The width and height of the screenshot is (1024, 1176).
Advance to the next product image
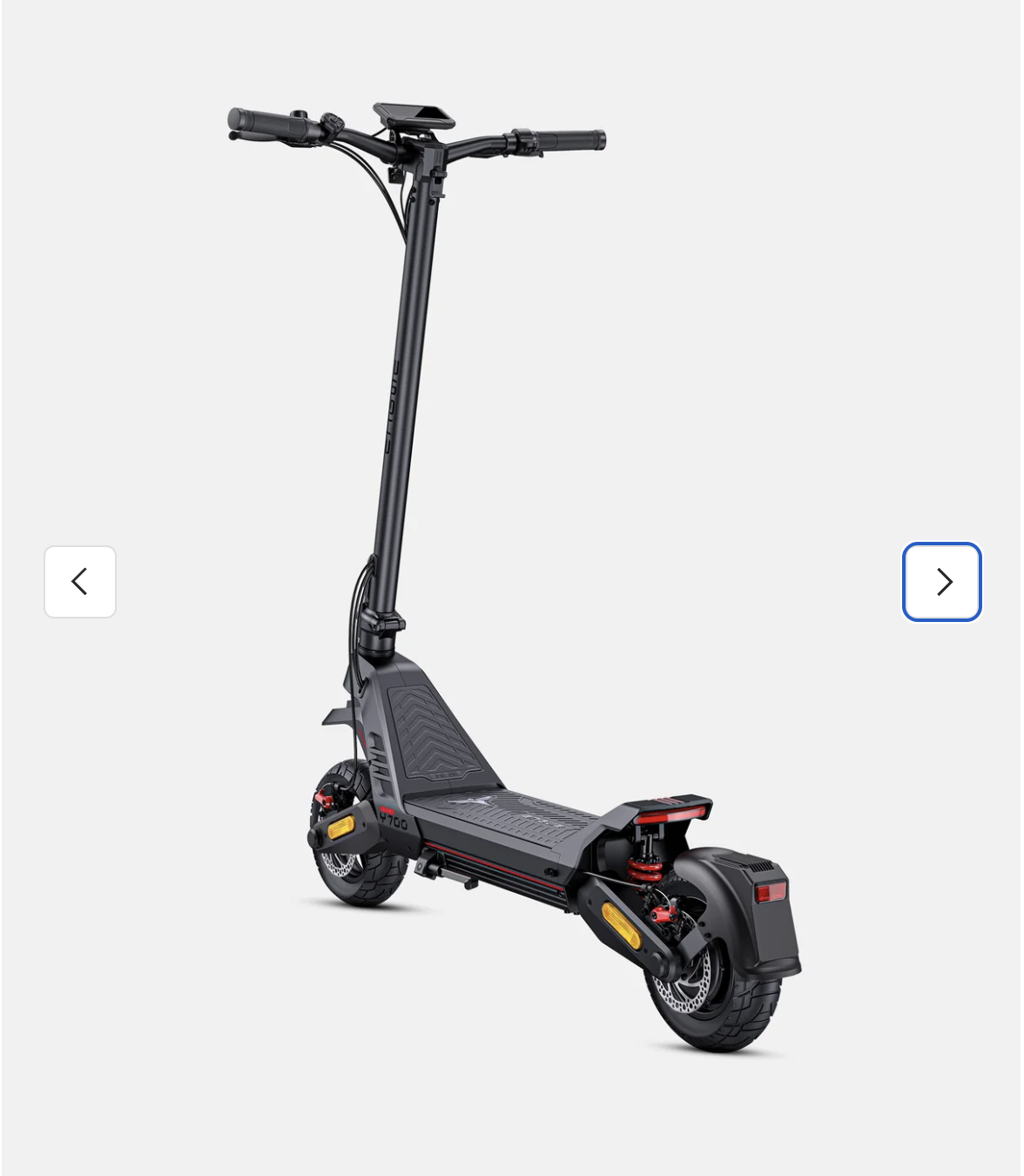(x=941, y=582)
